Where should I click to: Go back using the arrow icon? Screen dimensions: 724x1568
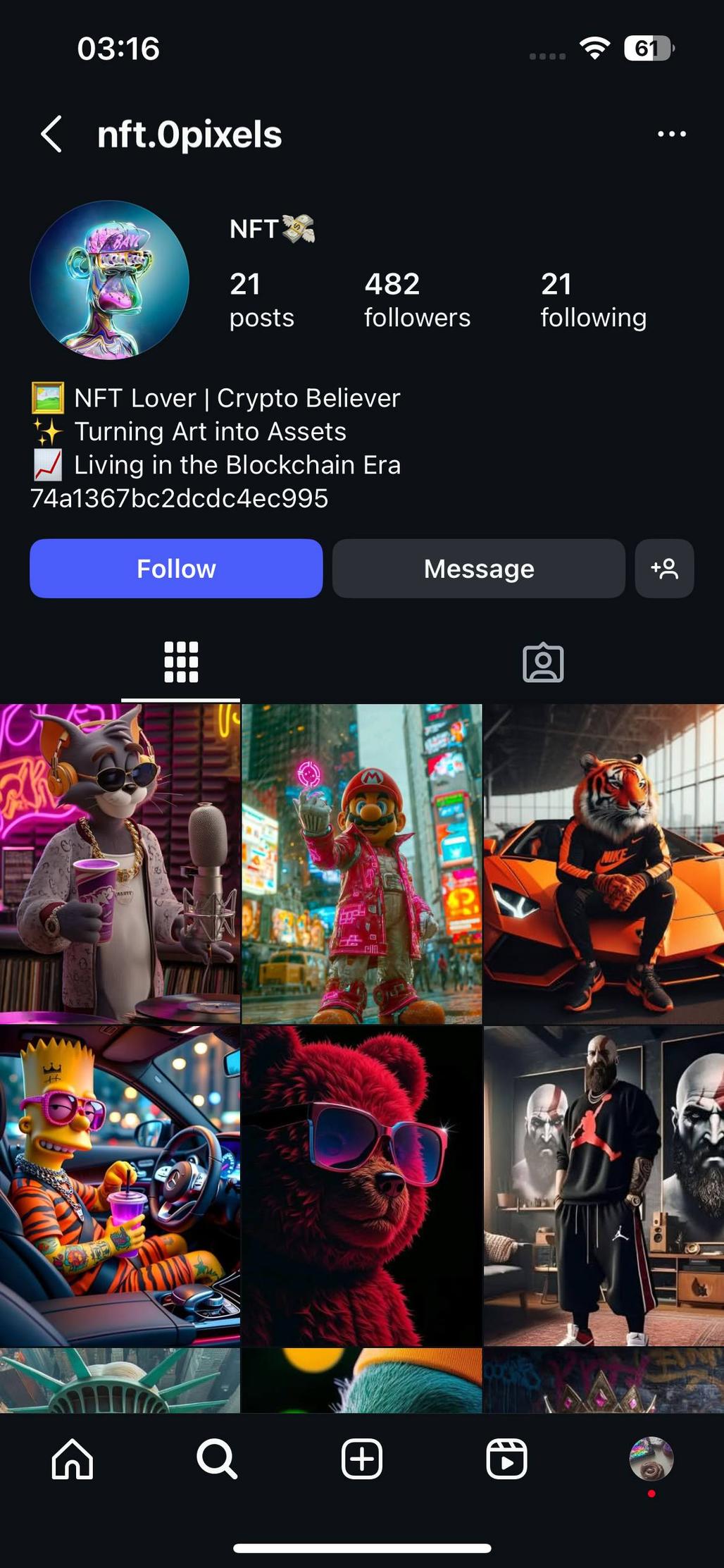[51, 134]
